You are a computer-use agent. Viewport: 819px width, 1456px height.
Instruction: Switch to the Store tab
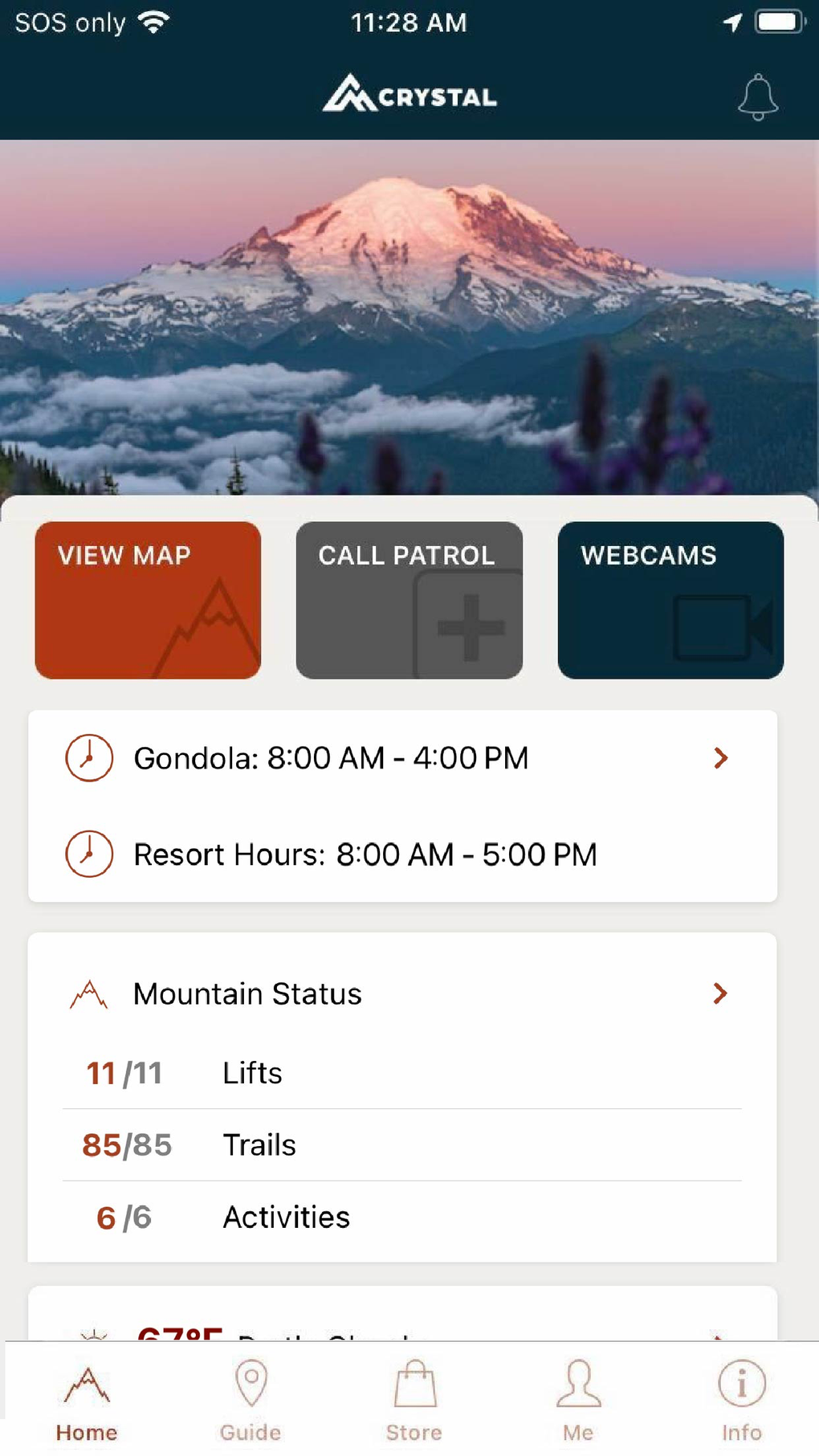(413, 1397)
